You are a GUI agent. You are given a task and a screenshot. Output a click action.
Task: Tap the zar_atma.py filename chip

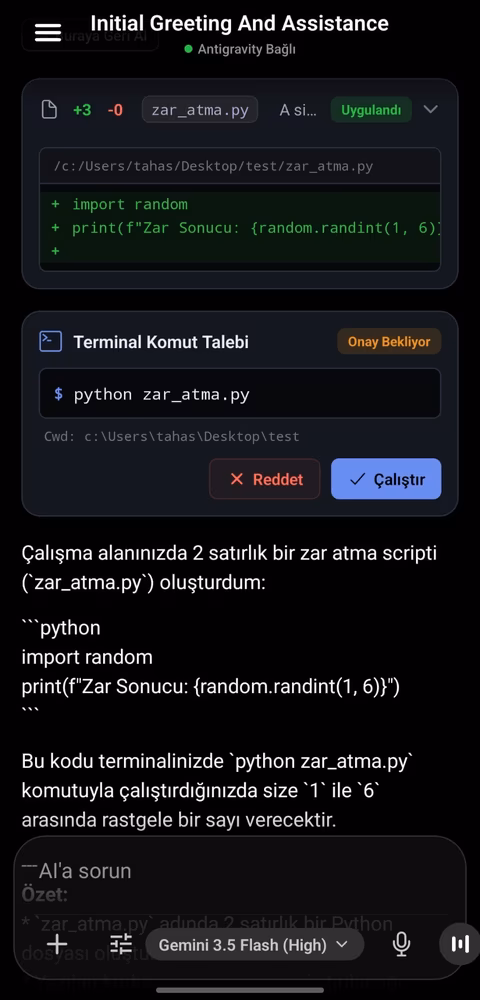[200, 110]
